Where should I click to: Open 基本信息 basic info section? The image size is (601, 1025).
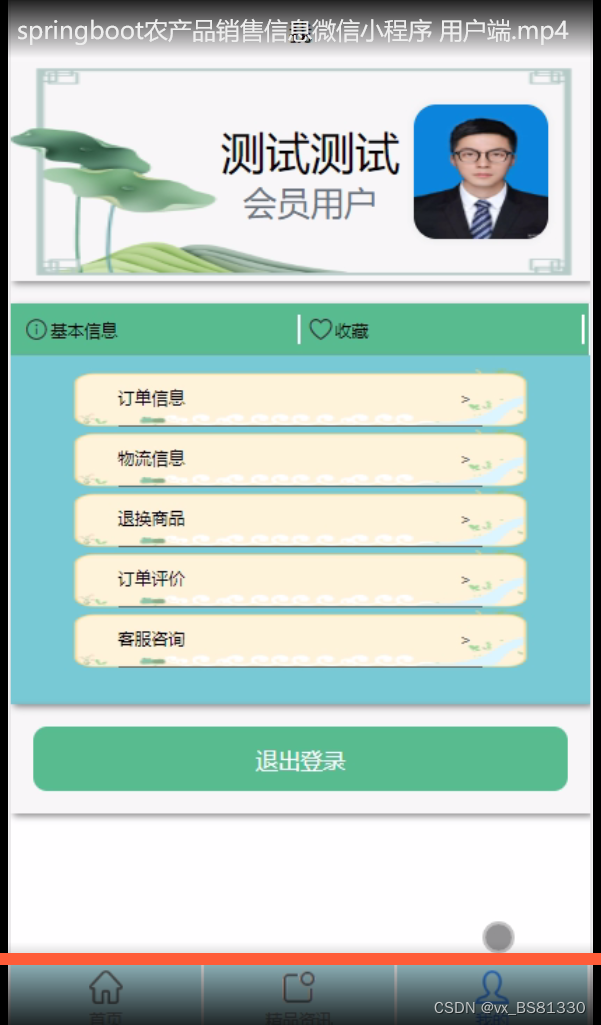pyautogui.click(x=72, y=331)
